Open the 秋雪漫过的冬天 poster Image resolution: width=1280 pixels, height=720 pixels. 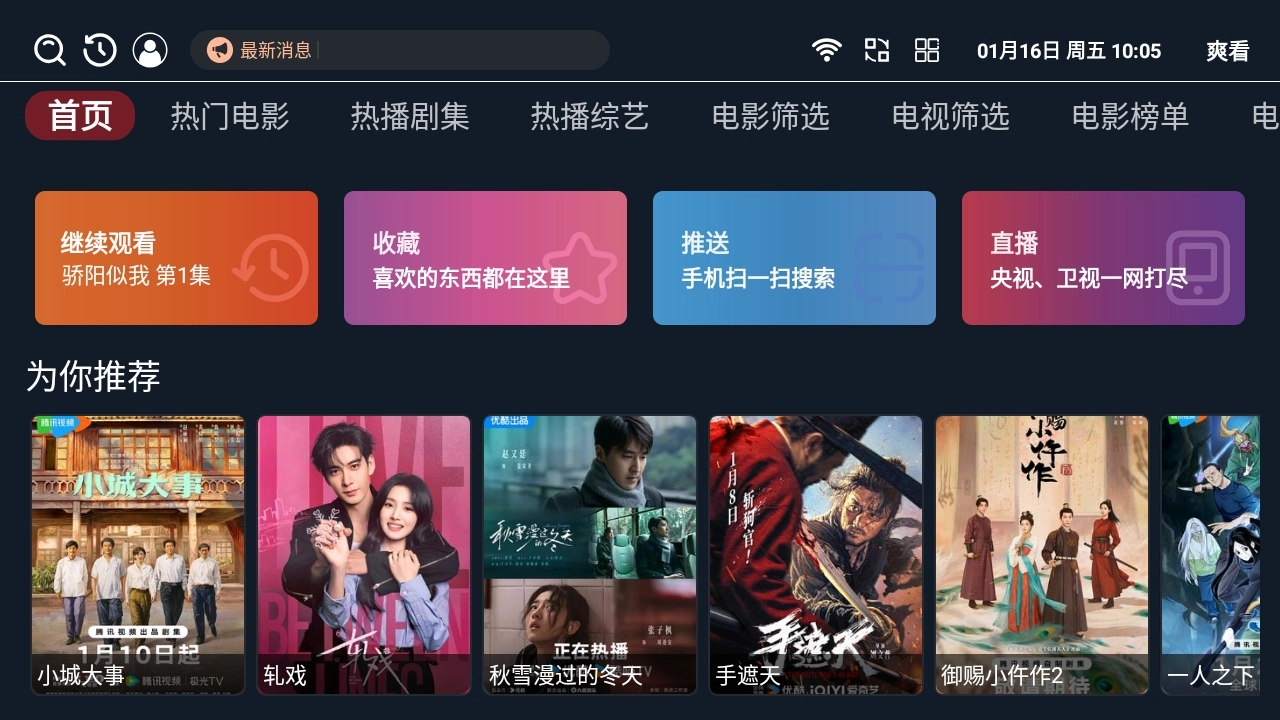590,555
